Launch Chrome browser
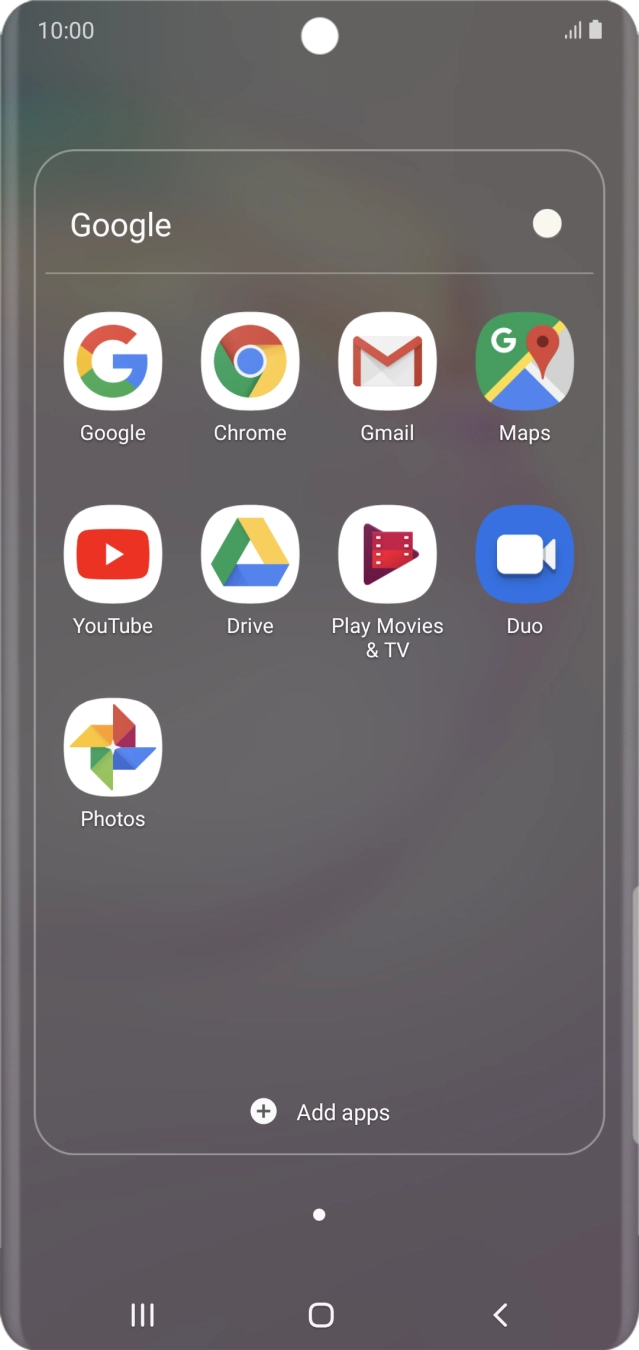The image size is (639, 1350). pos(250,362)
